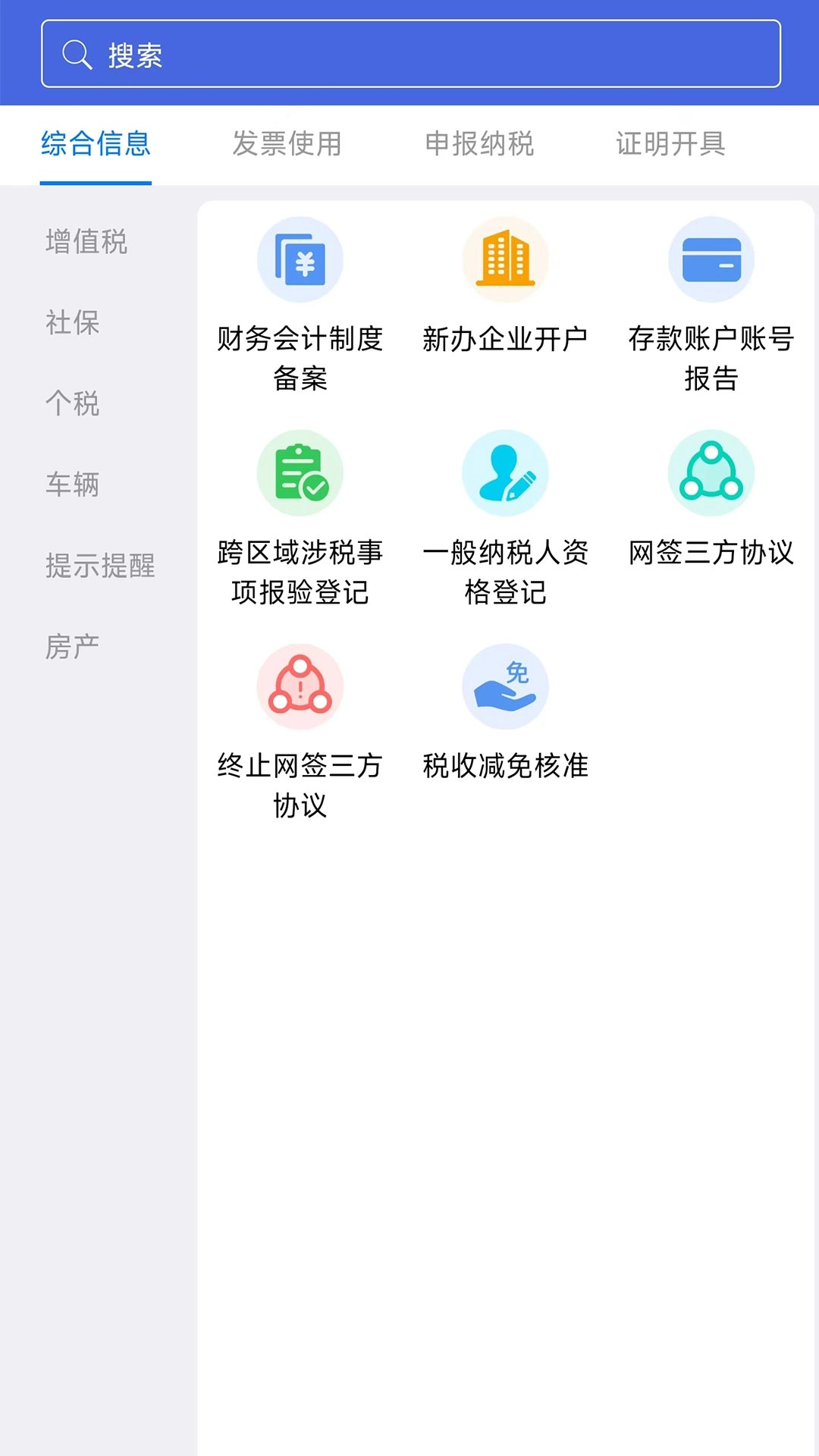Click the 终止网签三方协议 red warning icon
This screenshot has height=1456, width=819.
(300, 685)
